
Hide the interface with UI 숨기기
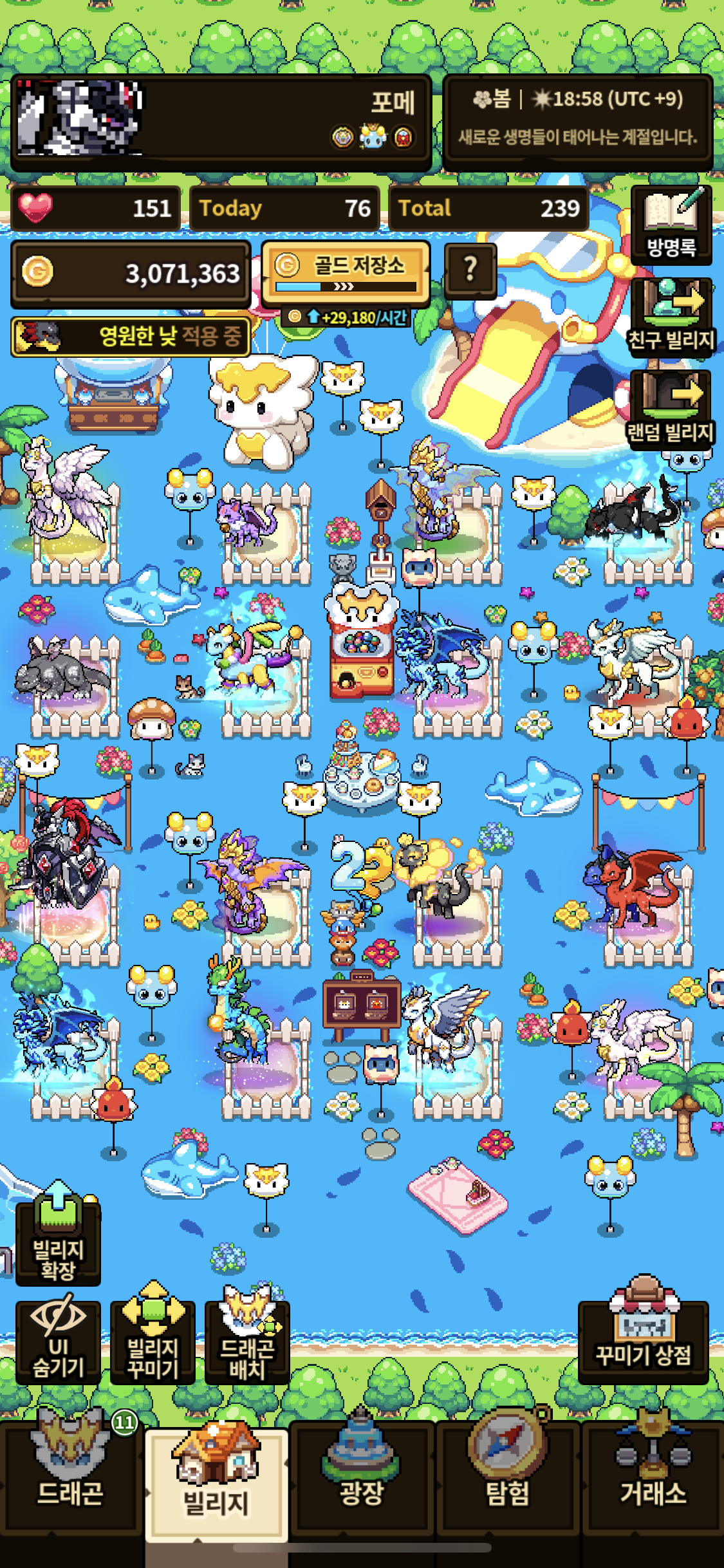click(x=58, y=1342)
